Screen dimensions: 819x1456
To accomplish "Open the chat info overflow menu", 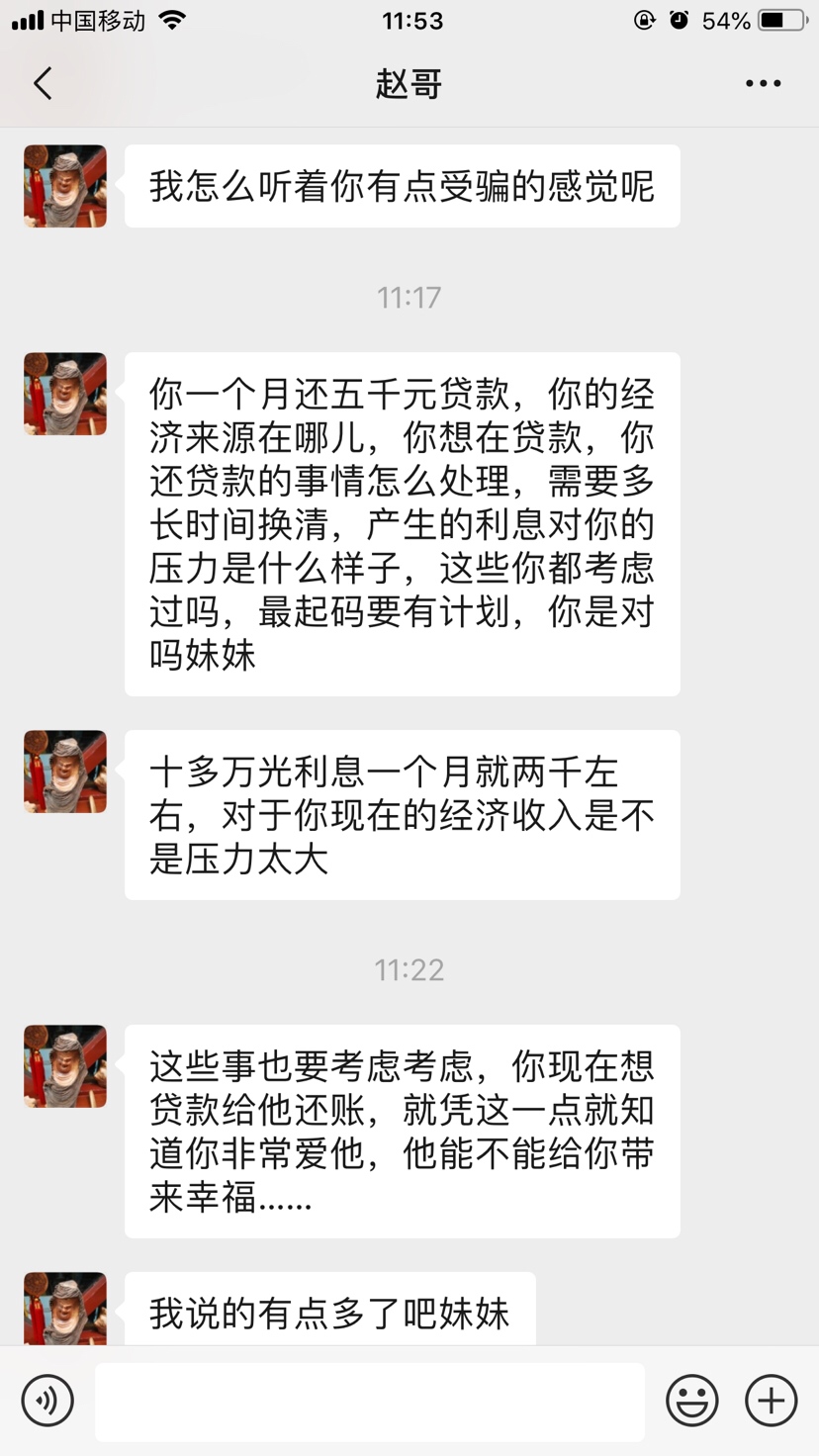I will coord(763,83).
